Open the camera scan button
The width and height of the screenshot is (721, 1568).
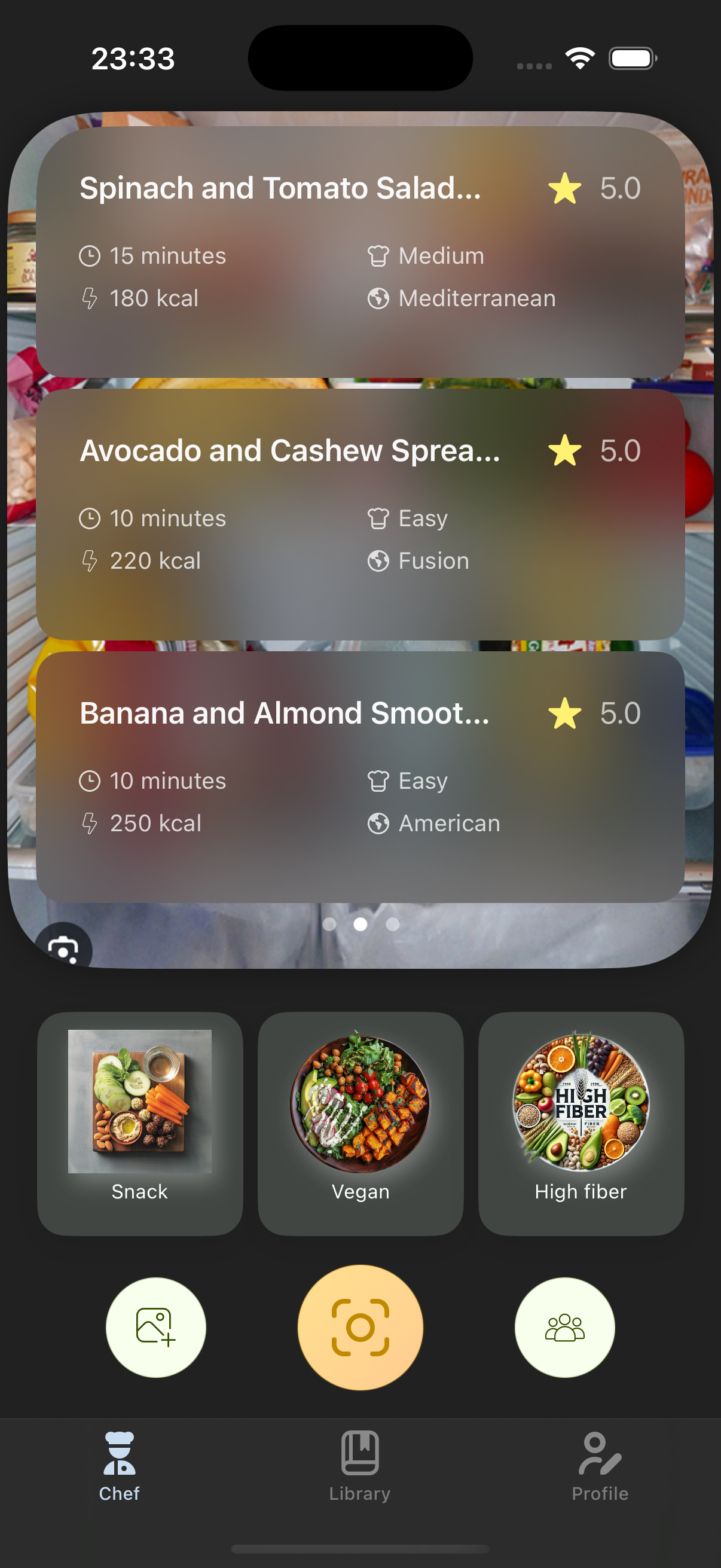point(361,1327)
